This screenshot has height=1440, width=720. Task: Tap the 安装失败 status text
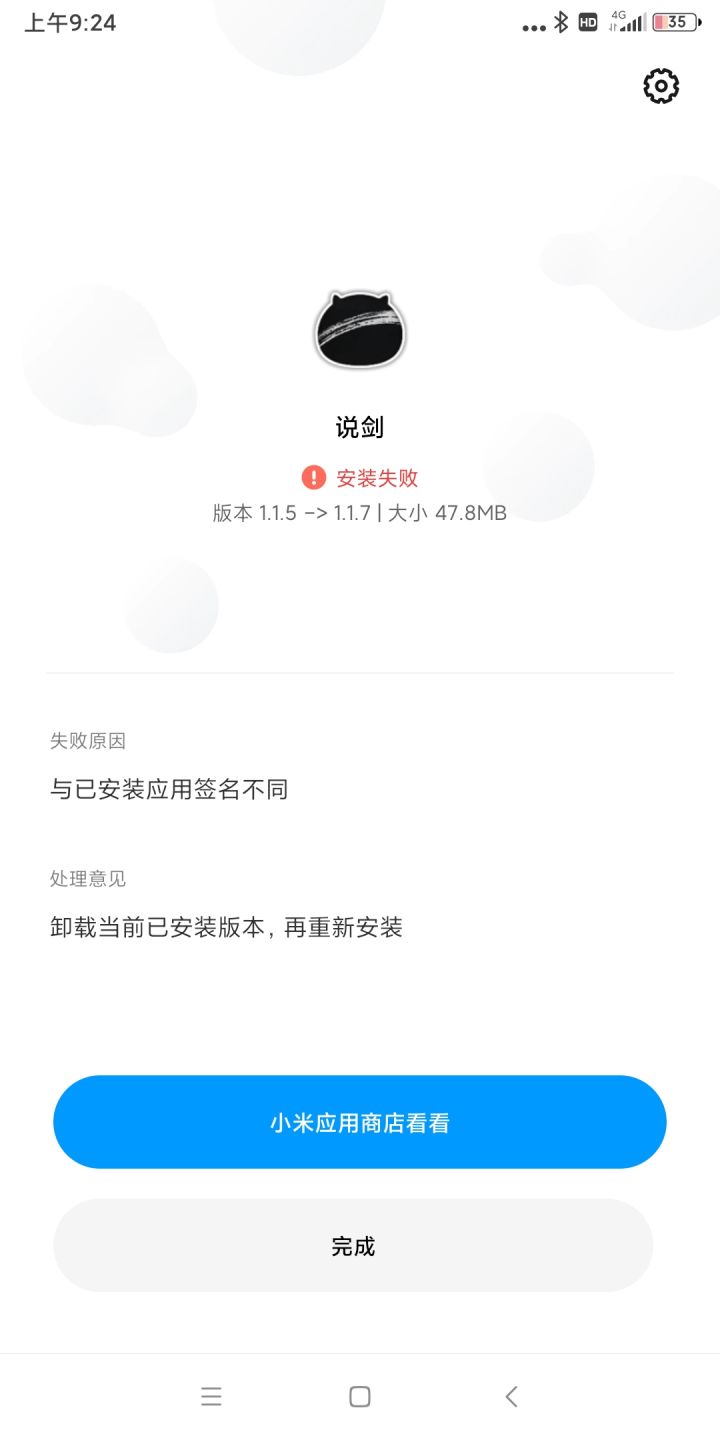(x=378, y=478)
